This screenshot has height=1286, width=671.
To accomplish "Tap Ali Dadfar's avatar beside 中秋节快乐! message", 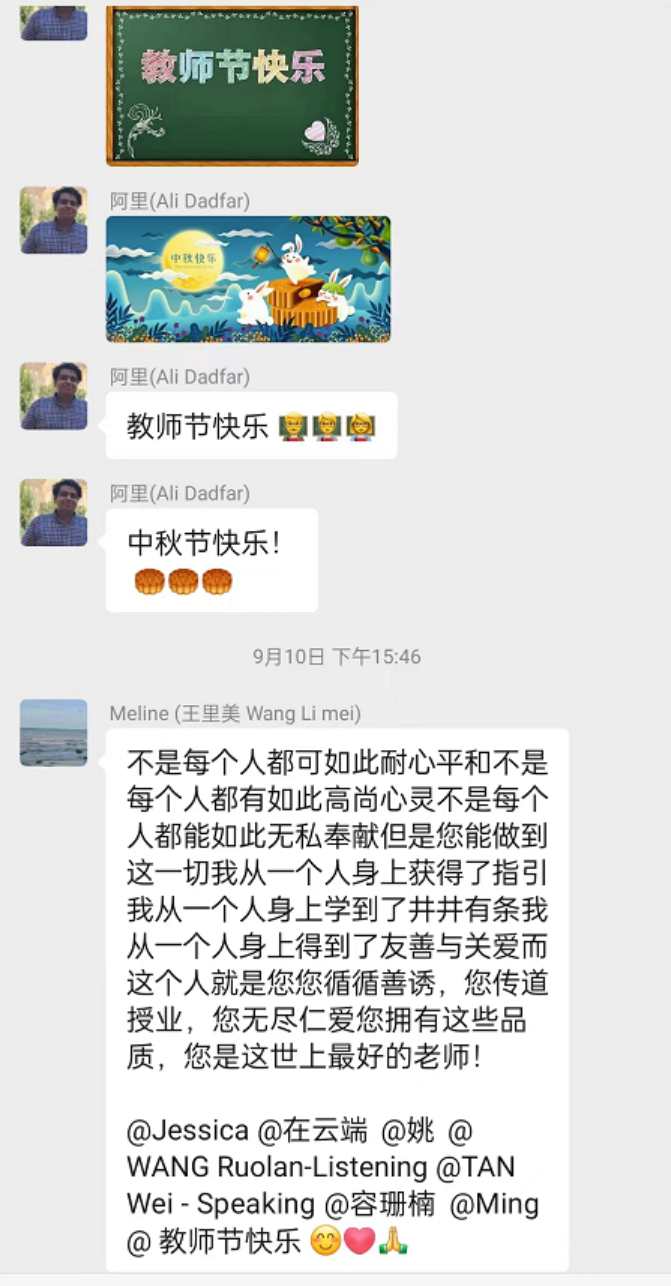I will click(54, 512).
